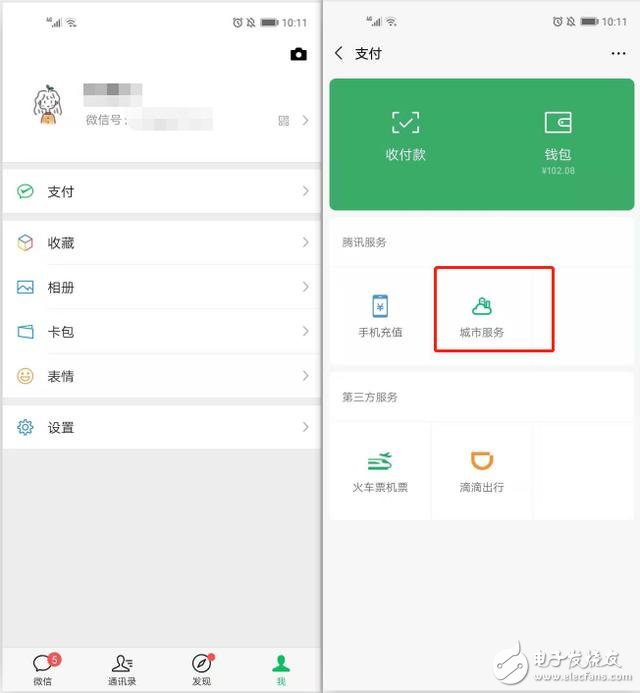Image resolution: width=640 pixels, height=693 pixels.
Task: Open the camera icon on profile page
Action: coord(298,54)
